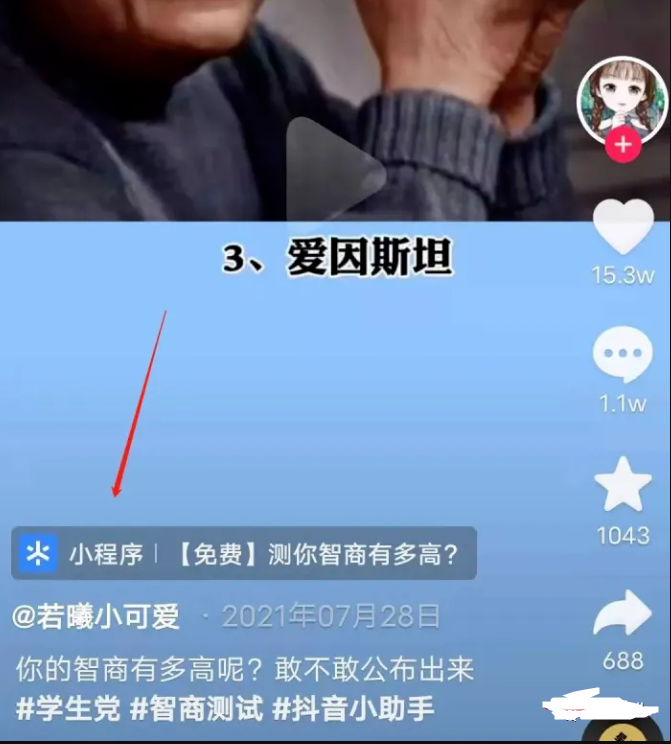This screenshot has height=744, width=671.
Task: Open the #抖音小助手 hashtag
Action: click(353, 709)
